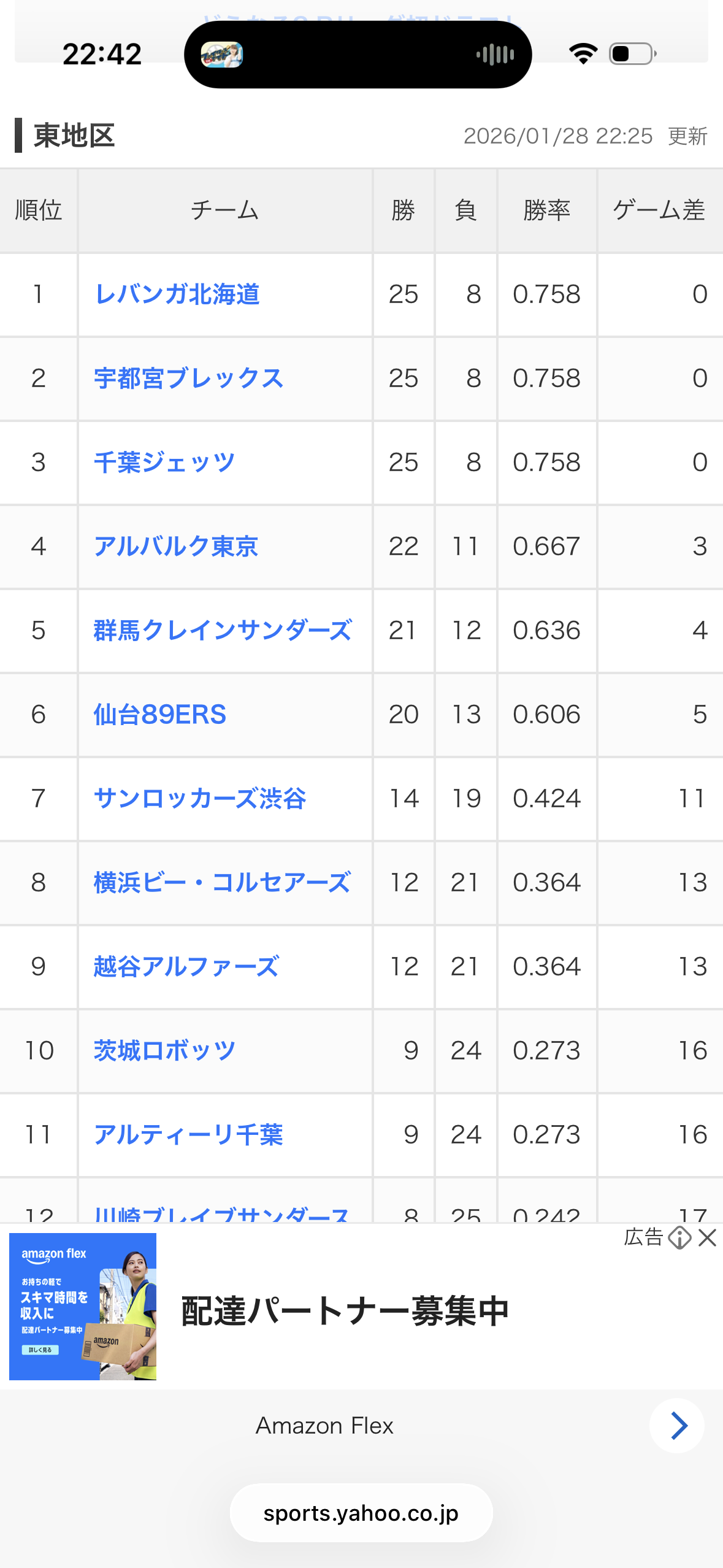
Task: Open アルバルク東京 team page
Action: [175, 547]
